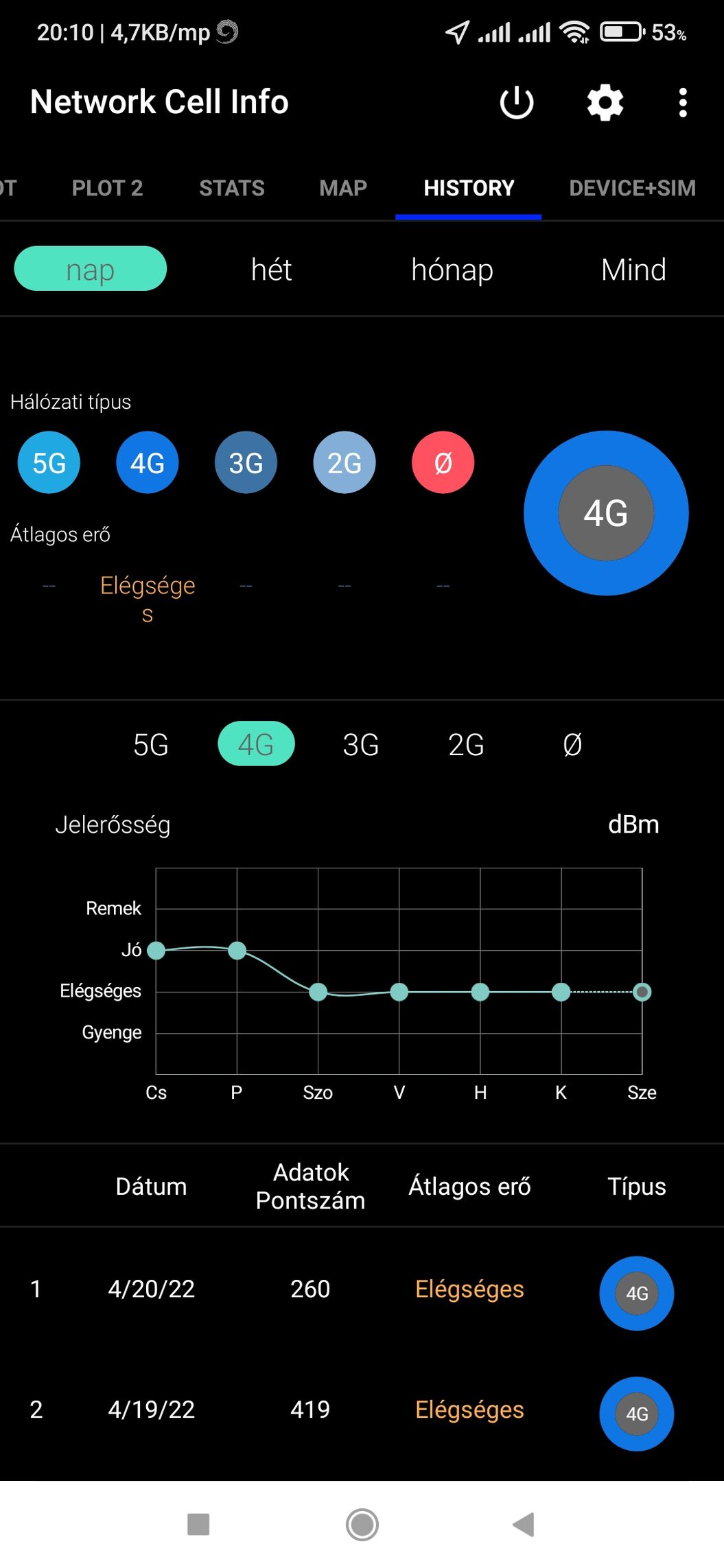
Task: Tap the system home button
Action: pyautogui.click(x=362, y=1524)
